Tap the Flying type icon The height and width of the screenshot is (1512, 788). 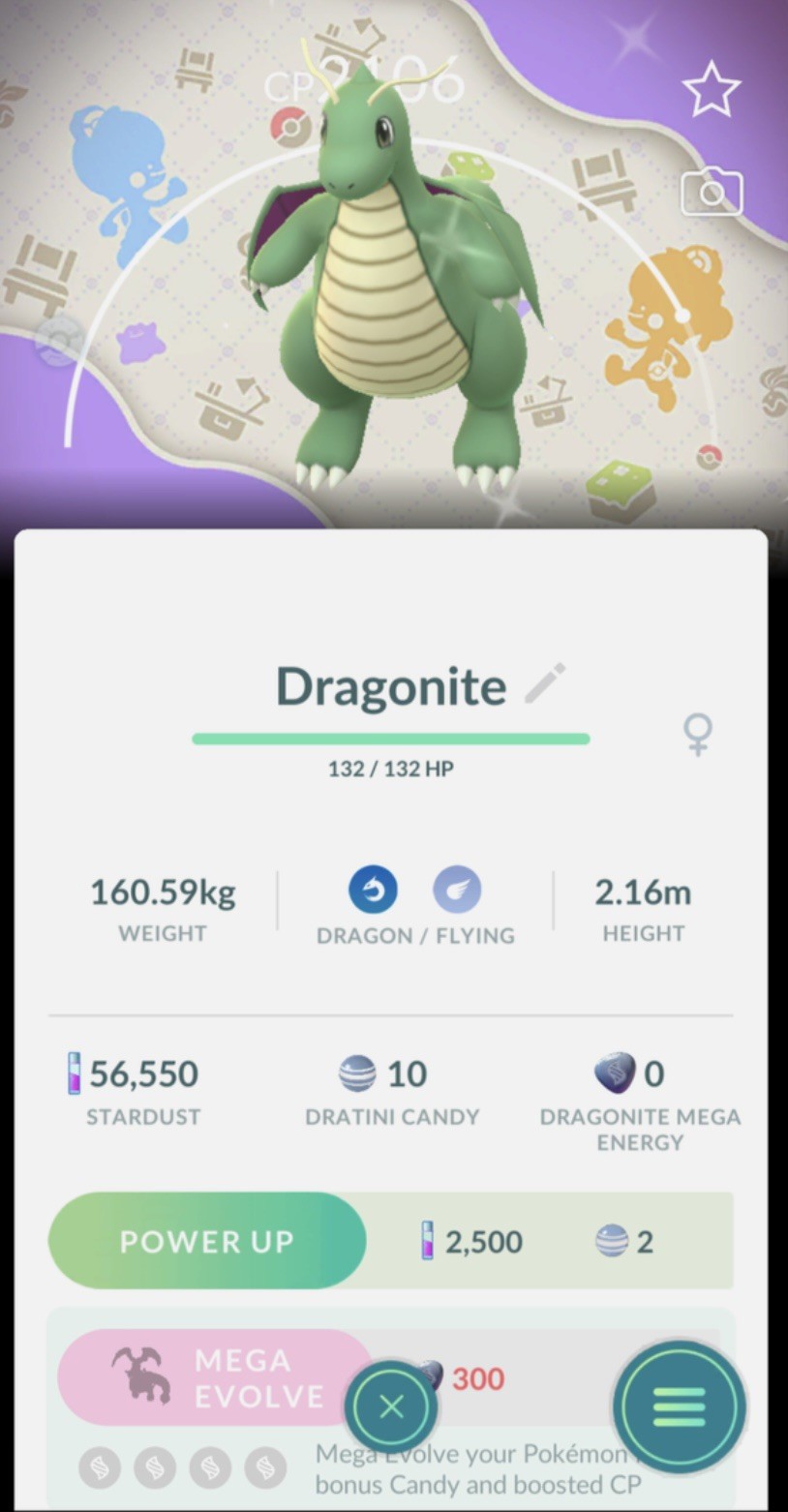(457, 890)
